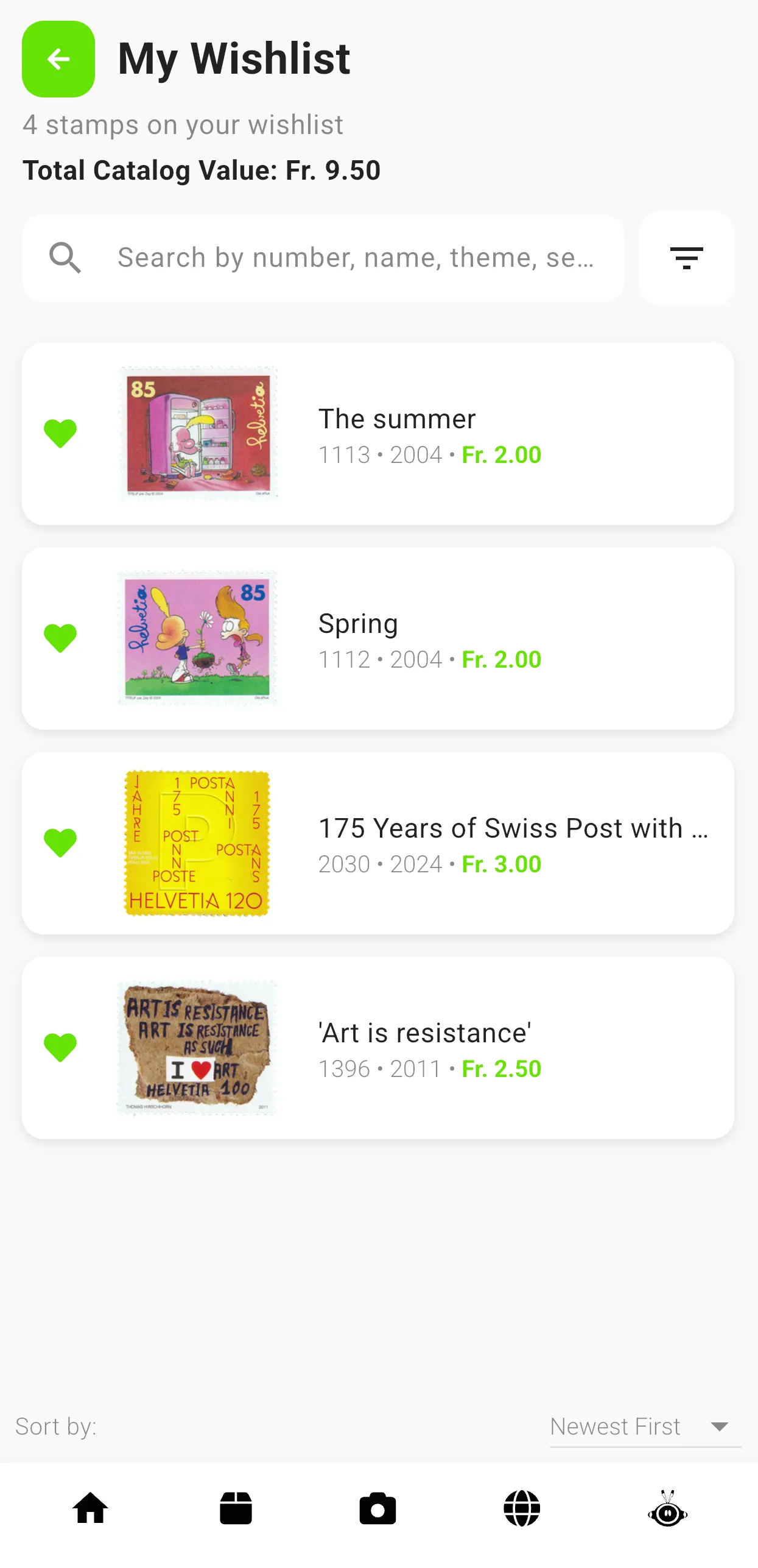758x1568 pixels.
Task: Remove 'Art is resistance' using its heart toggle
Action: click(x=59, y=1047)
